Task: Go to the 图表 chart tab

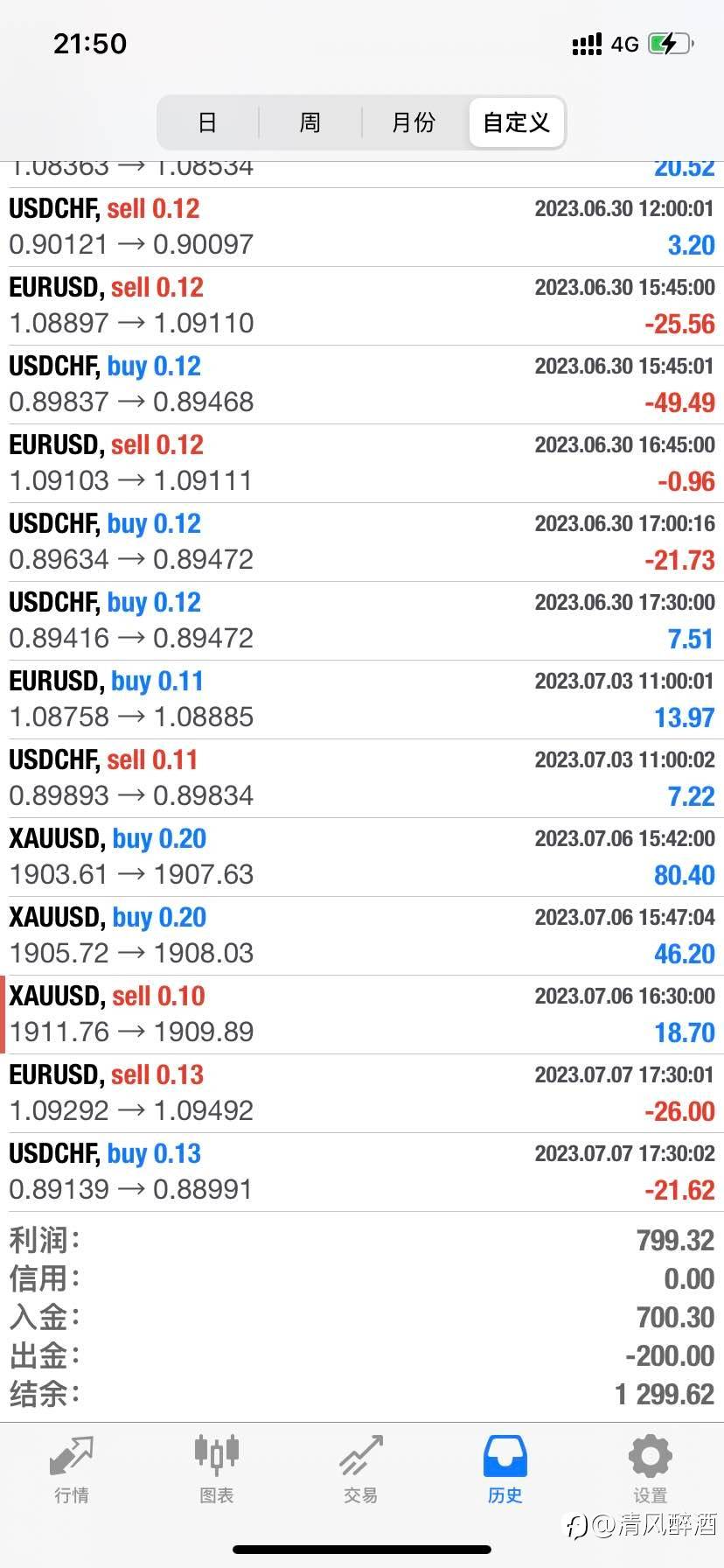Action: point(216,1470)
